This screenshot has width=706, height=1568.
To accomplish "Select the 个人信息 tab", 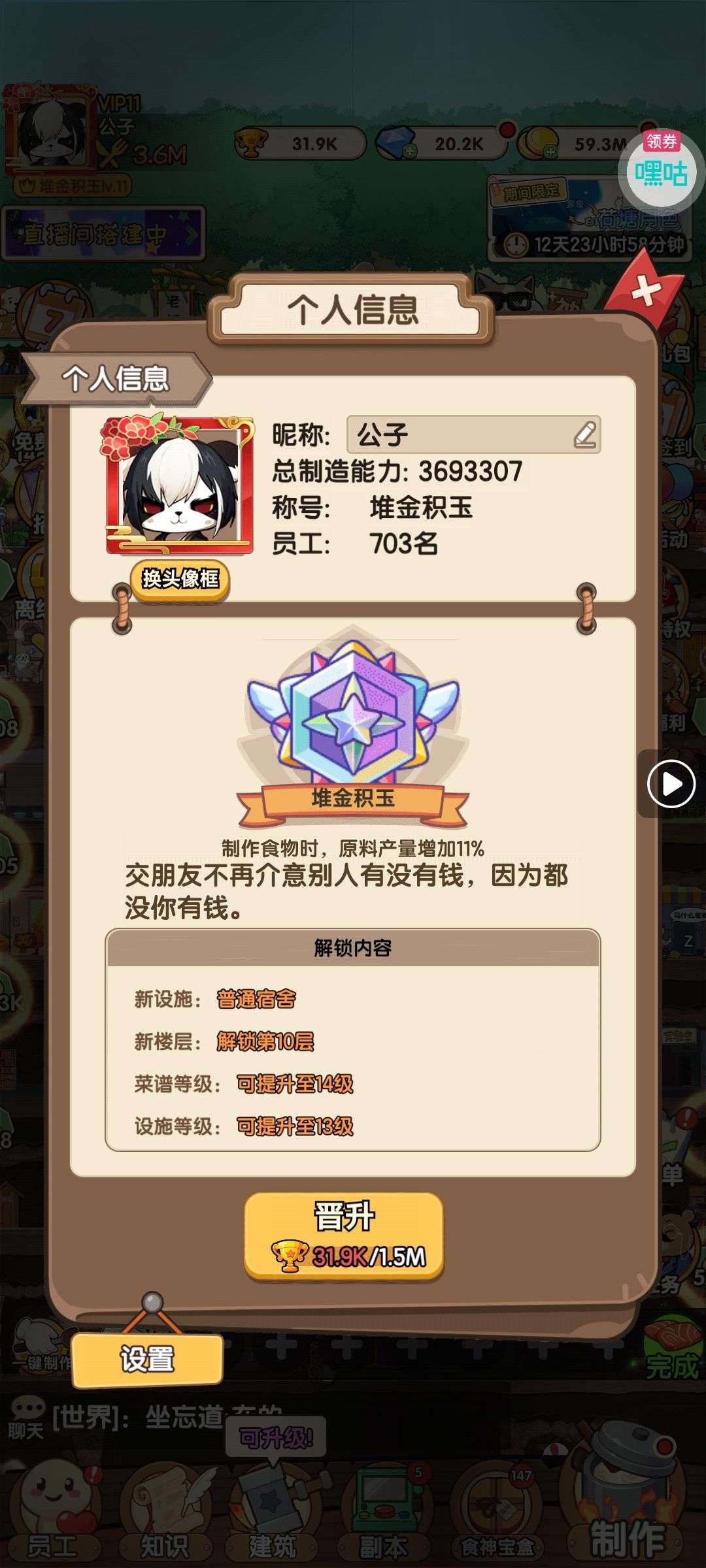I will pyautogui.click(x=116, y=379).
